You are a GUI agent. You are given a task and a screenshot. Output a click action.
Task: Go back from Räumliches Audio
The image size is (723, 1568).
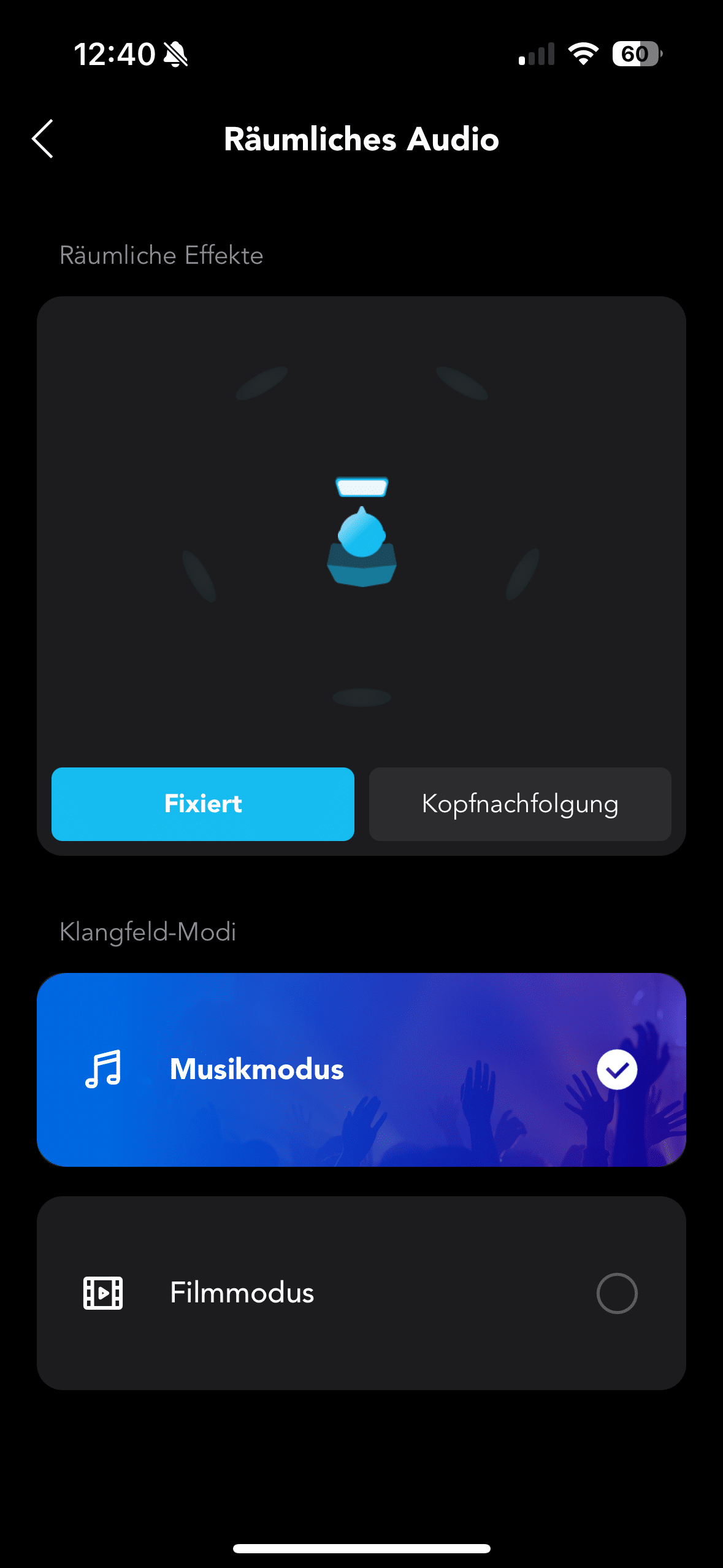(43, 139)
